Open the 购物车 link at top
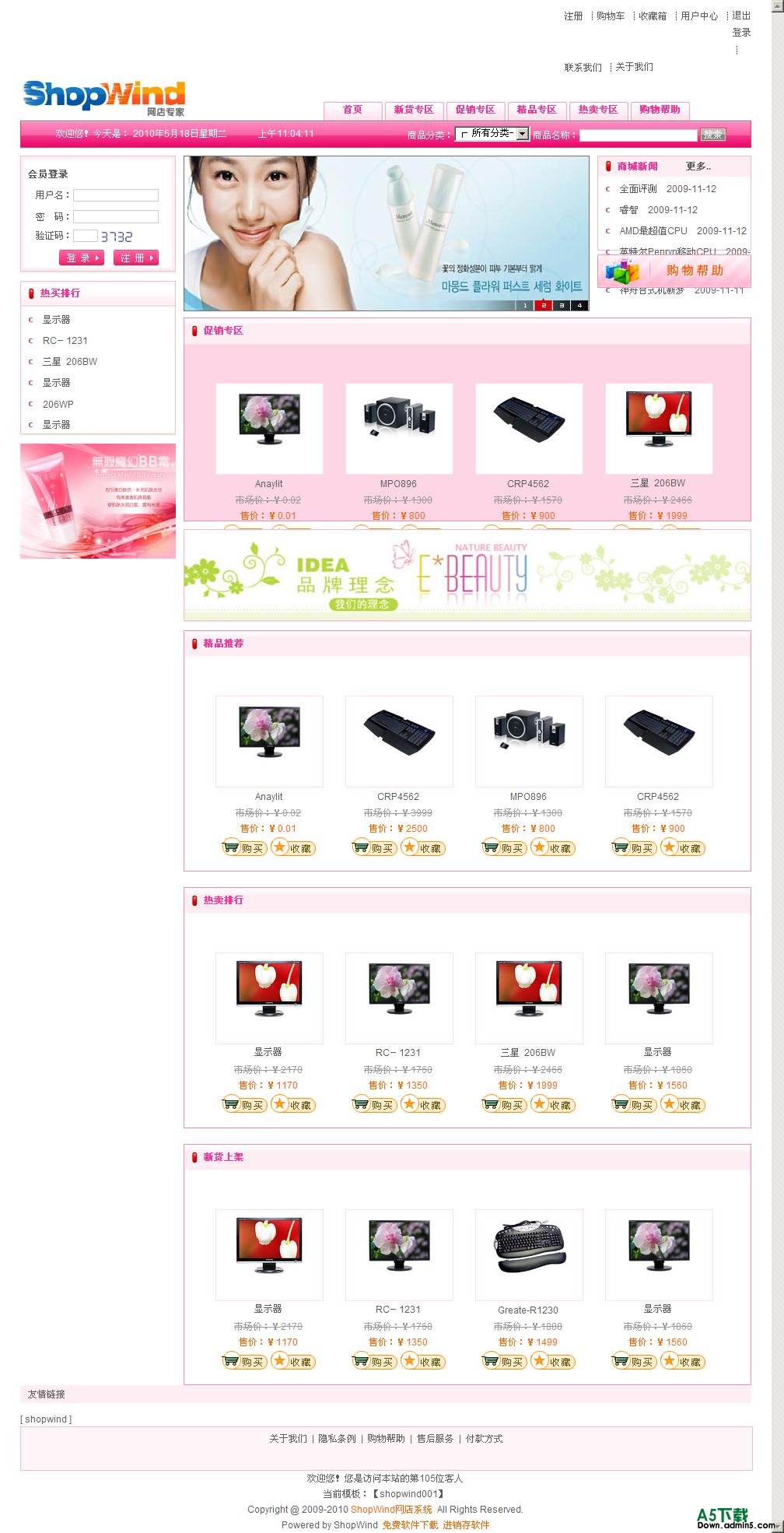Image resolution: width=784 pixels, height=1533 pixels. coord(611,16)
